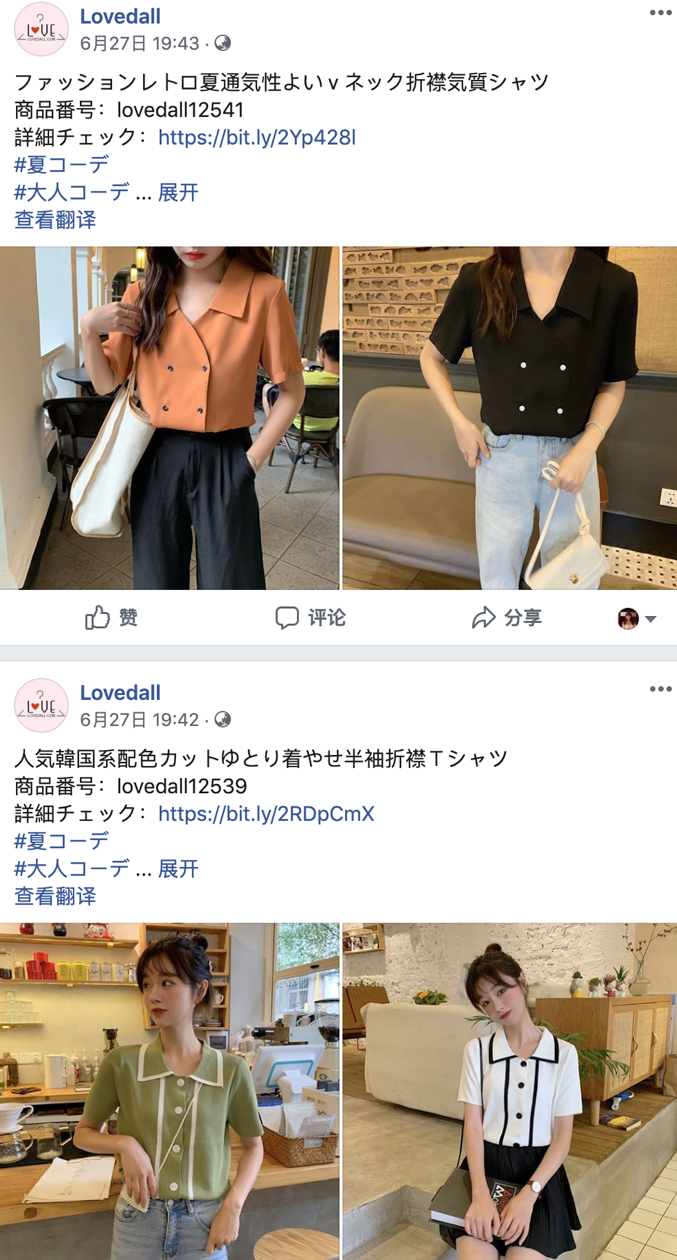
Task: Open the white polo shirt photo
Action: click(510, 1091)
